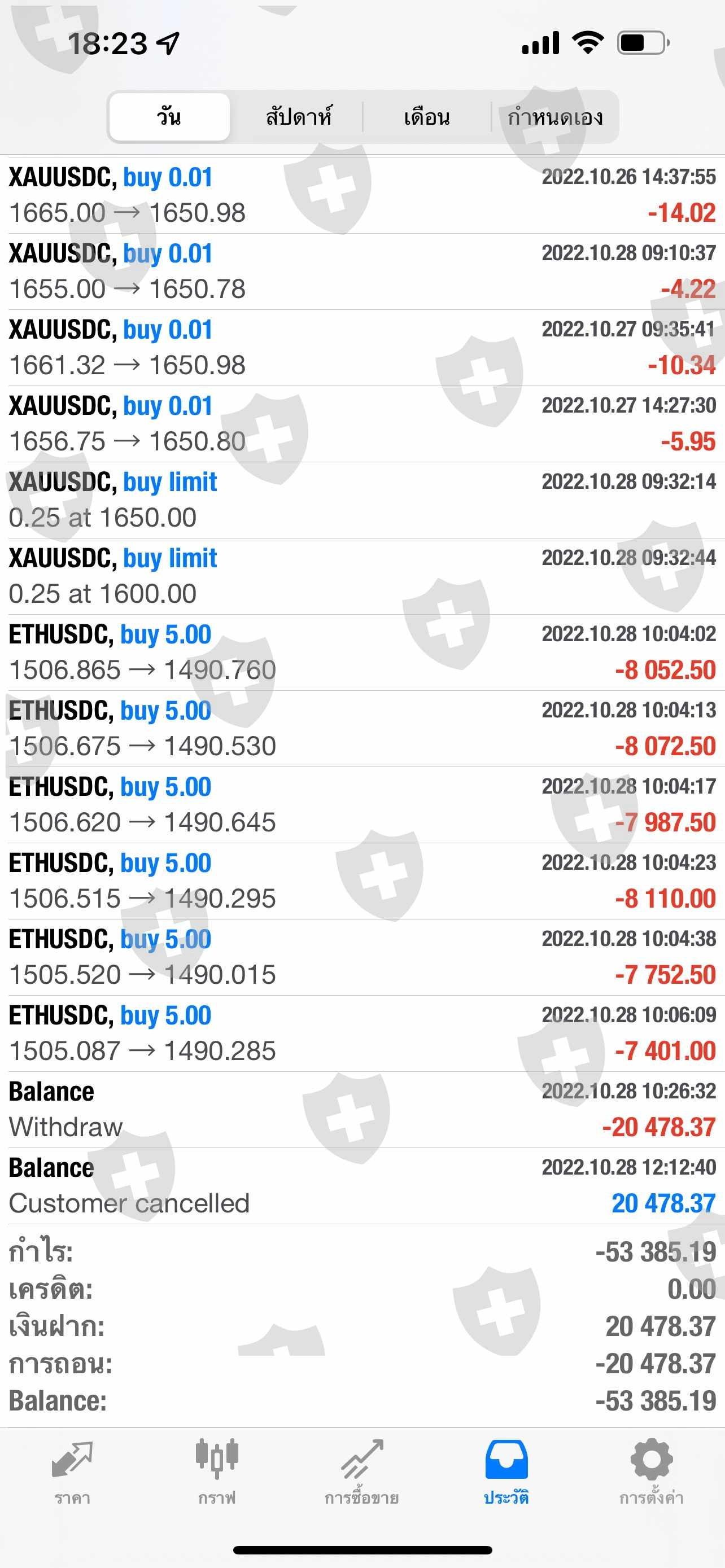Switch to the กราฟ chart tab
Viewport: 725px width, 1568px height.
click(217, 1472)
